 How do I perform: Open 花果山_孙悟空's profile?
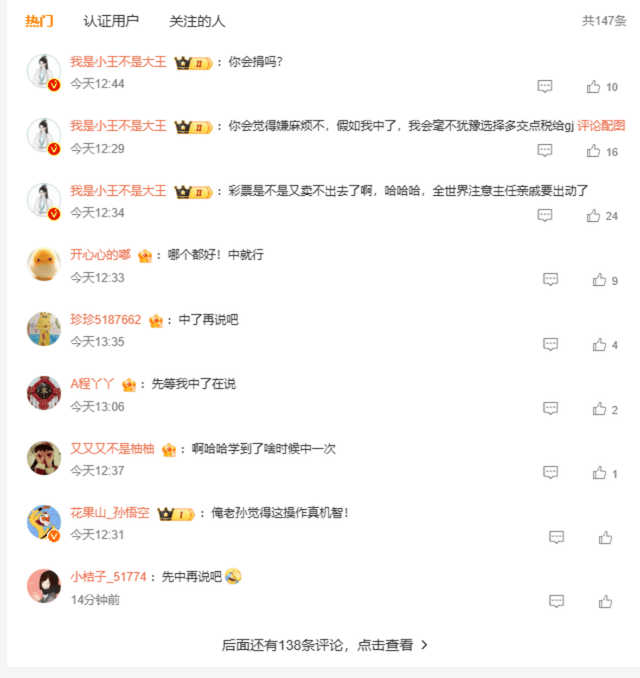coord(109,513)
